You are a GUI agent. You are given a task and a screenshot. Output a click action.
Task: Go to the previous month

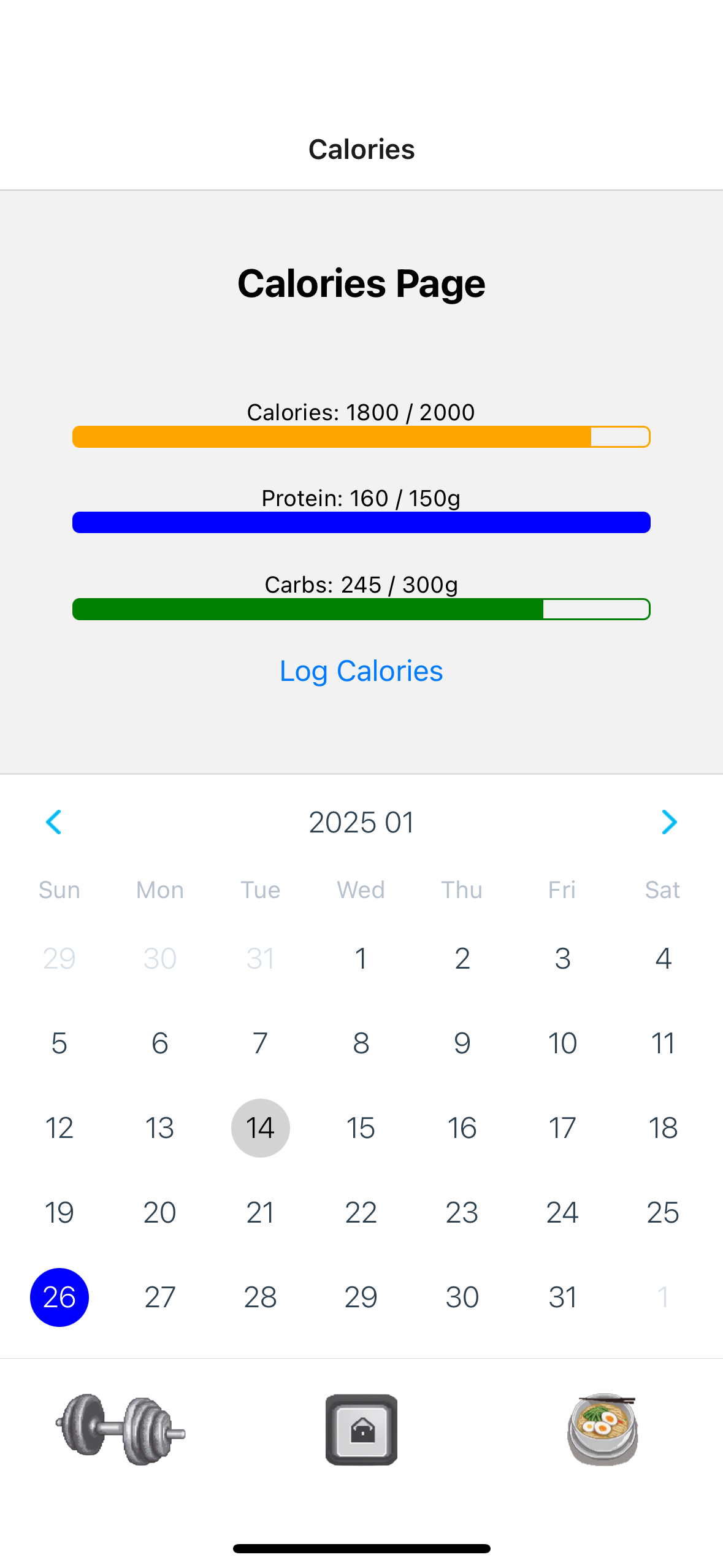click(54, 822)
